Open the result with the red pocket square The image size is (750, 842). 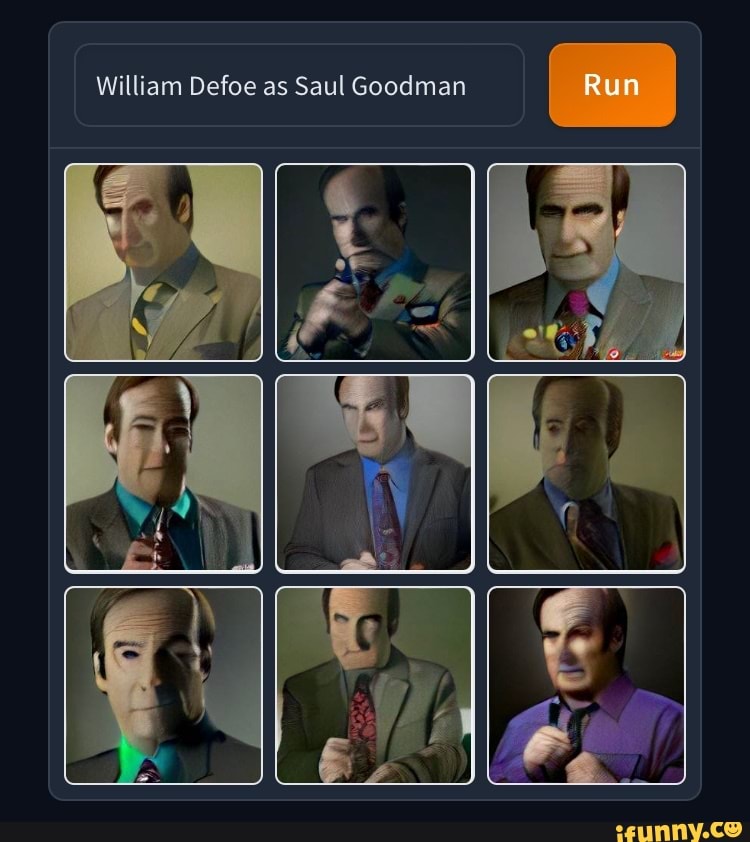tap(586, 473)
